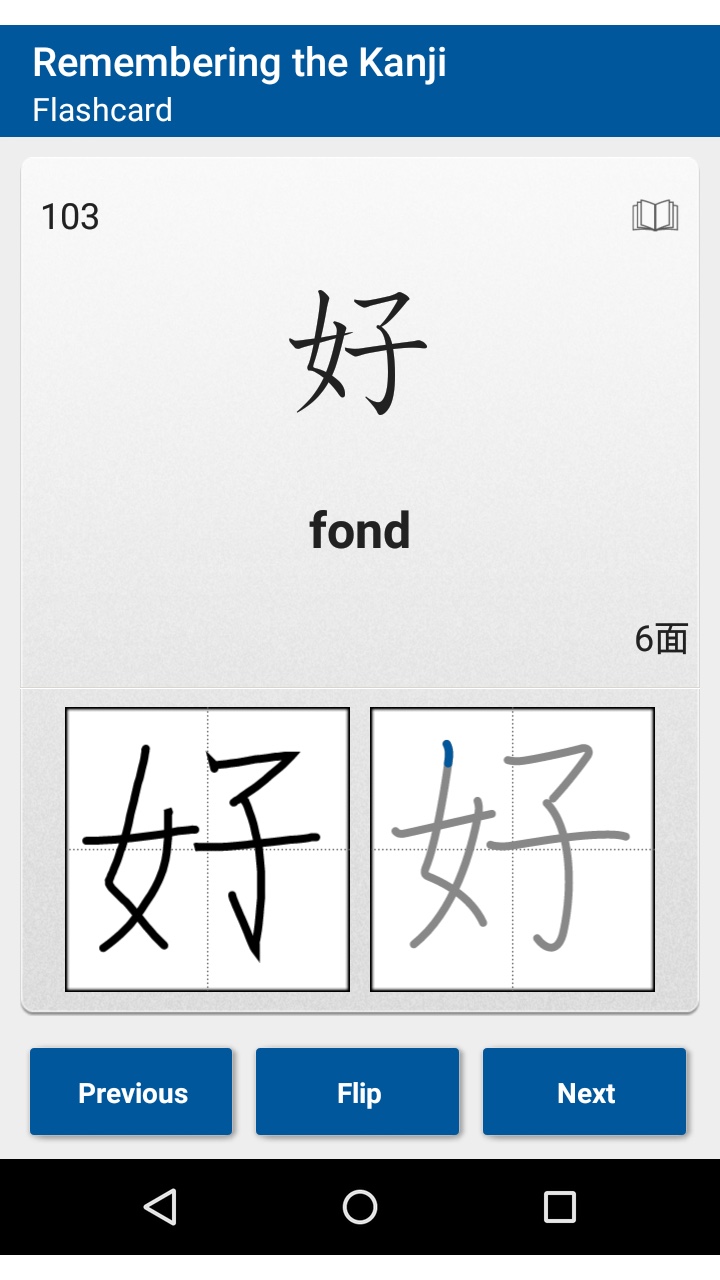This screenshot has width=720, height=1280.
Task: Tap the Remembering the Kanji title
Action: point(240,62)
